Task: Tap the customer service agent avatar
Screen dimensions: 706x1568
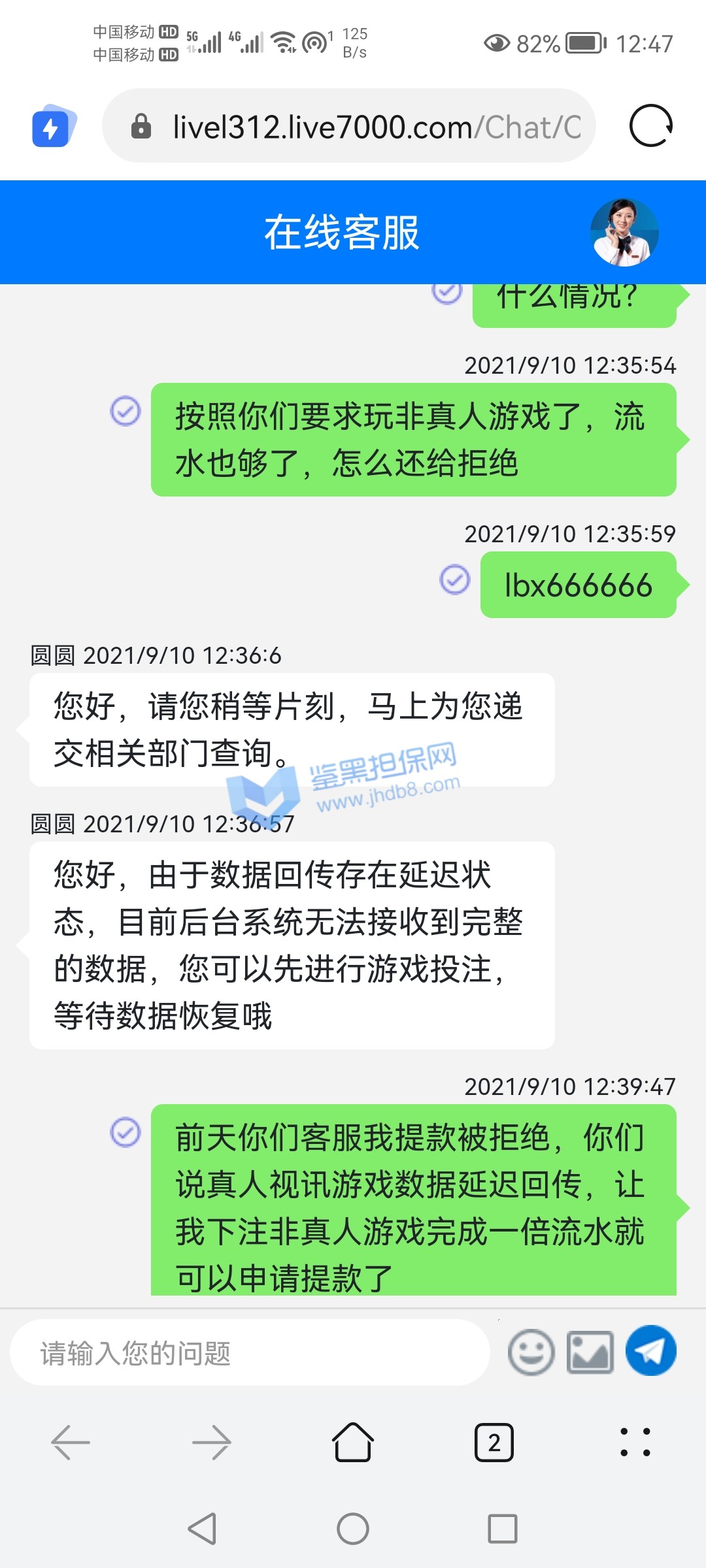Action: coord(624,233)
